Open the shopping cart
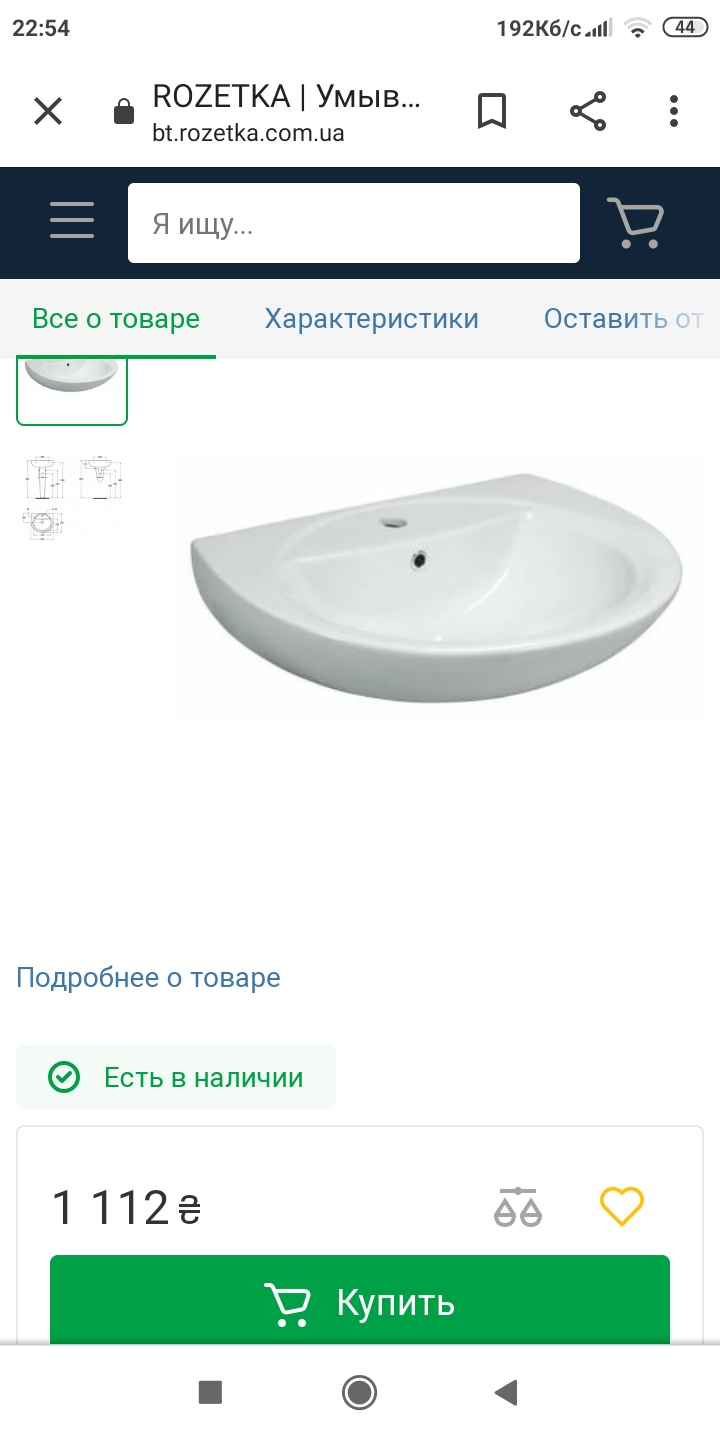The width and height of the screenshot is (720, 1440). [635, 222]
